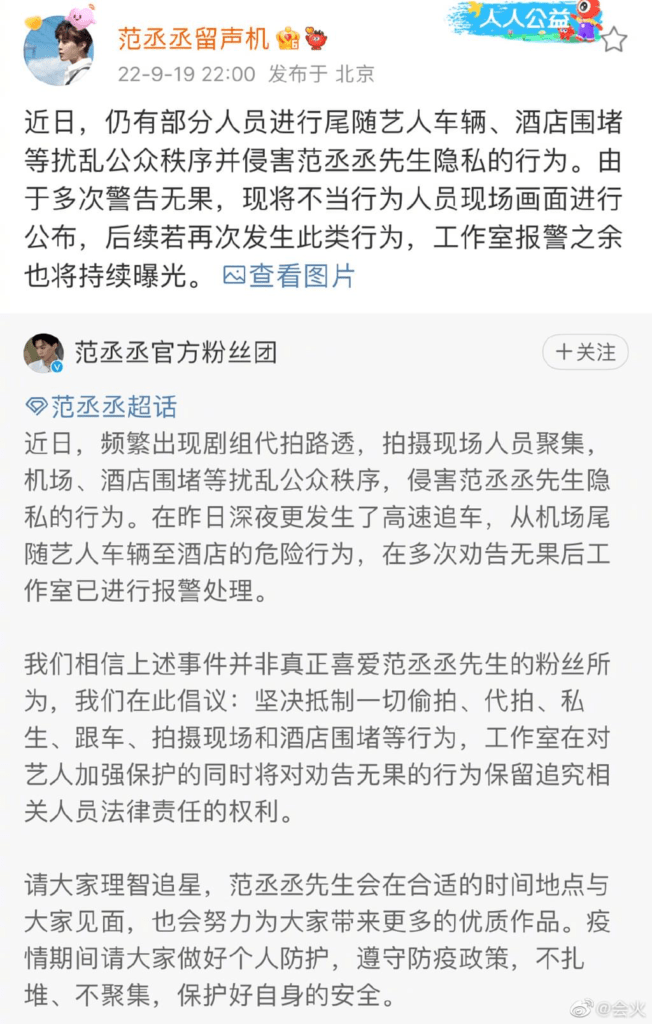Open the 范丞丞官方粉丝团 account name

click(x=176, y=352)
